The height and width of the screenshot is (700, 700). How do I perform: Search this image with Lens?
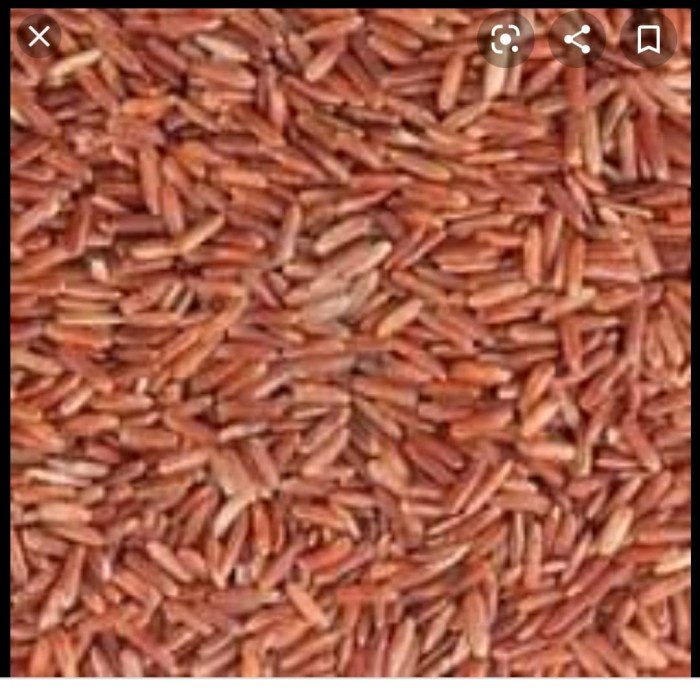[x=505, y=39]
